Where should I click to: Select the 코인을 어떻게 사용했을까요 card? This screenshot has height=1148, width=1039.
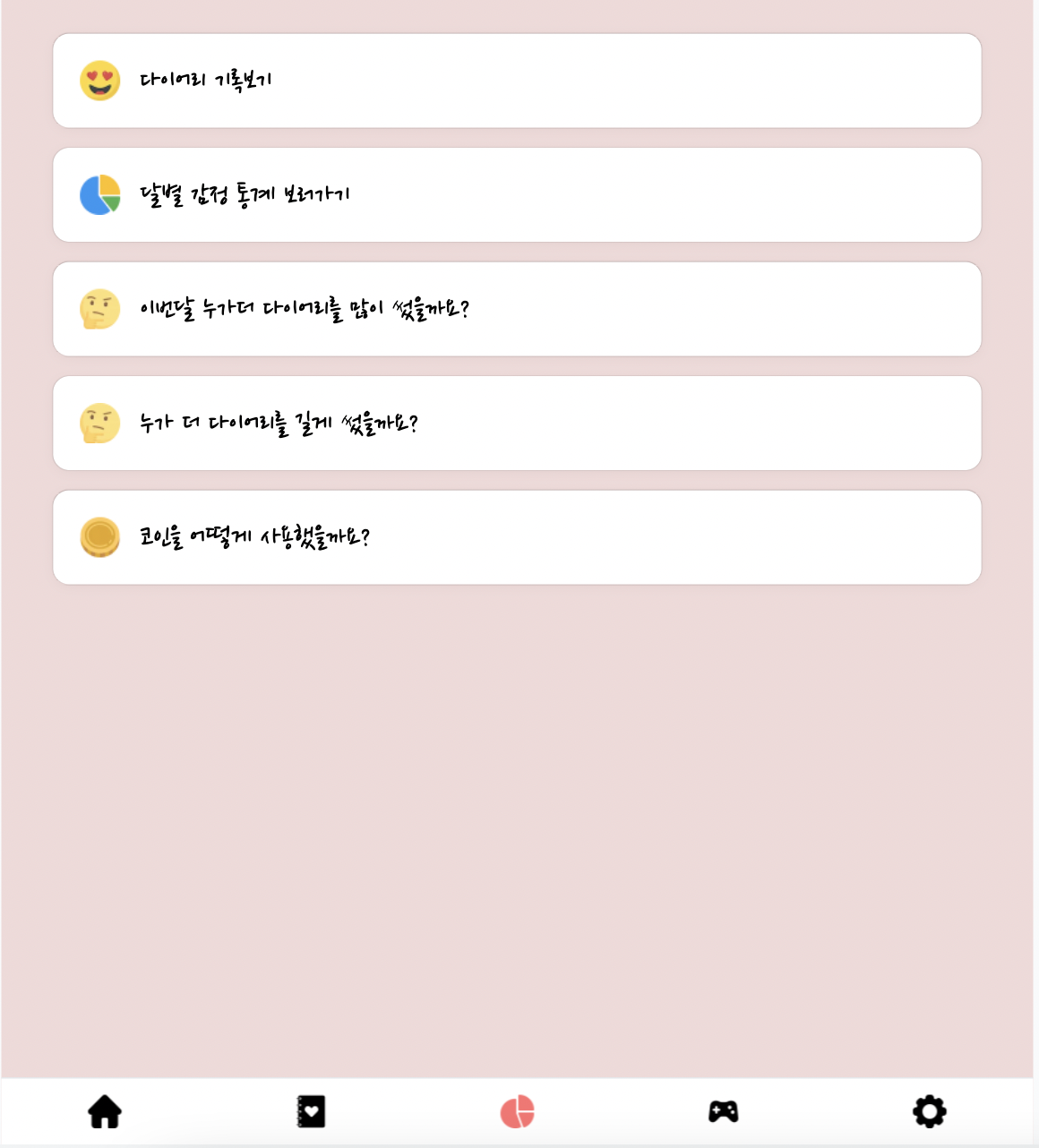[518, 537]
